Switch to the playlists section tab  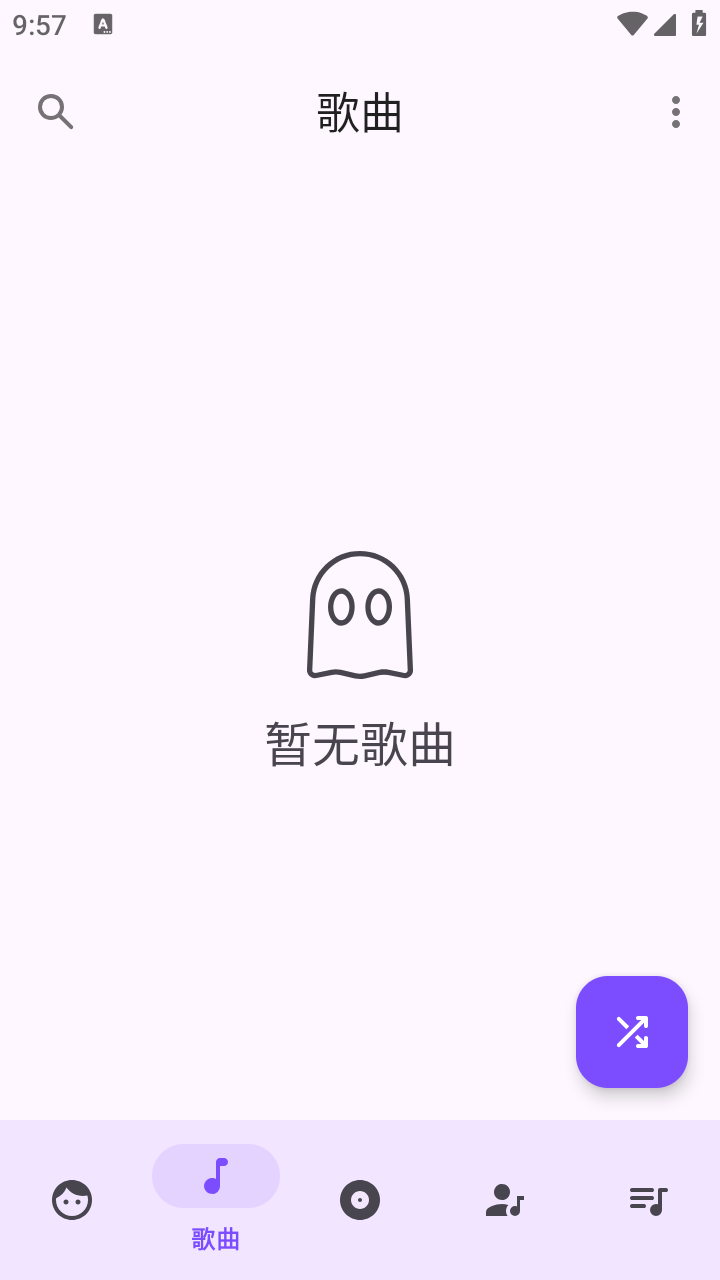point(648,1199)
